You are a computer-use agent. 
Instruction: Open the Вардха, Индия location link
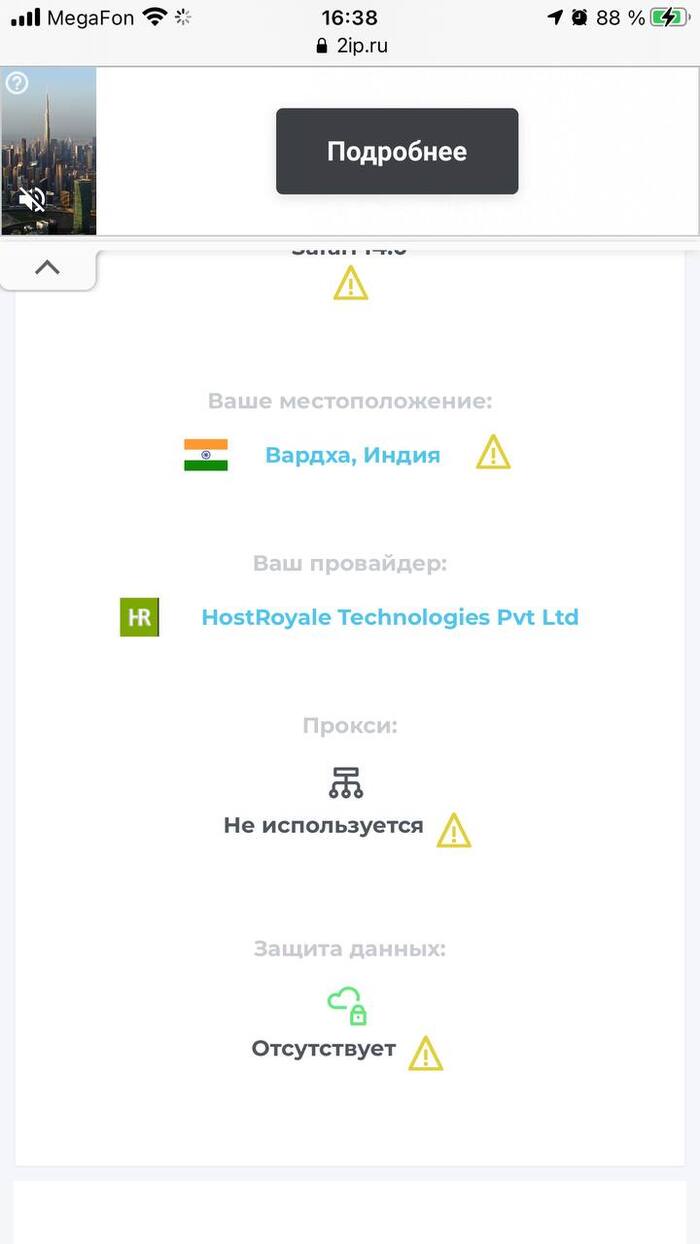pyautogui.click(x=352, y=455)
